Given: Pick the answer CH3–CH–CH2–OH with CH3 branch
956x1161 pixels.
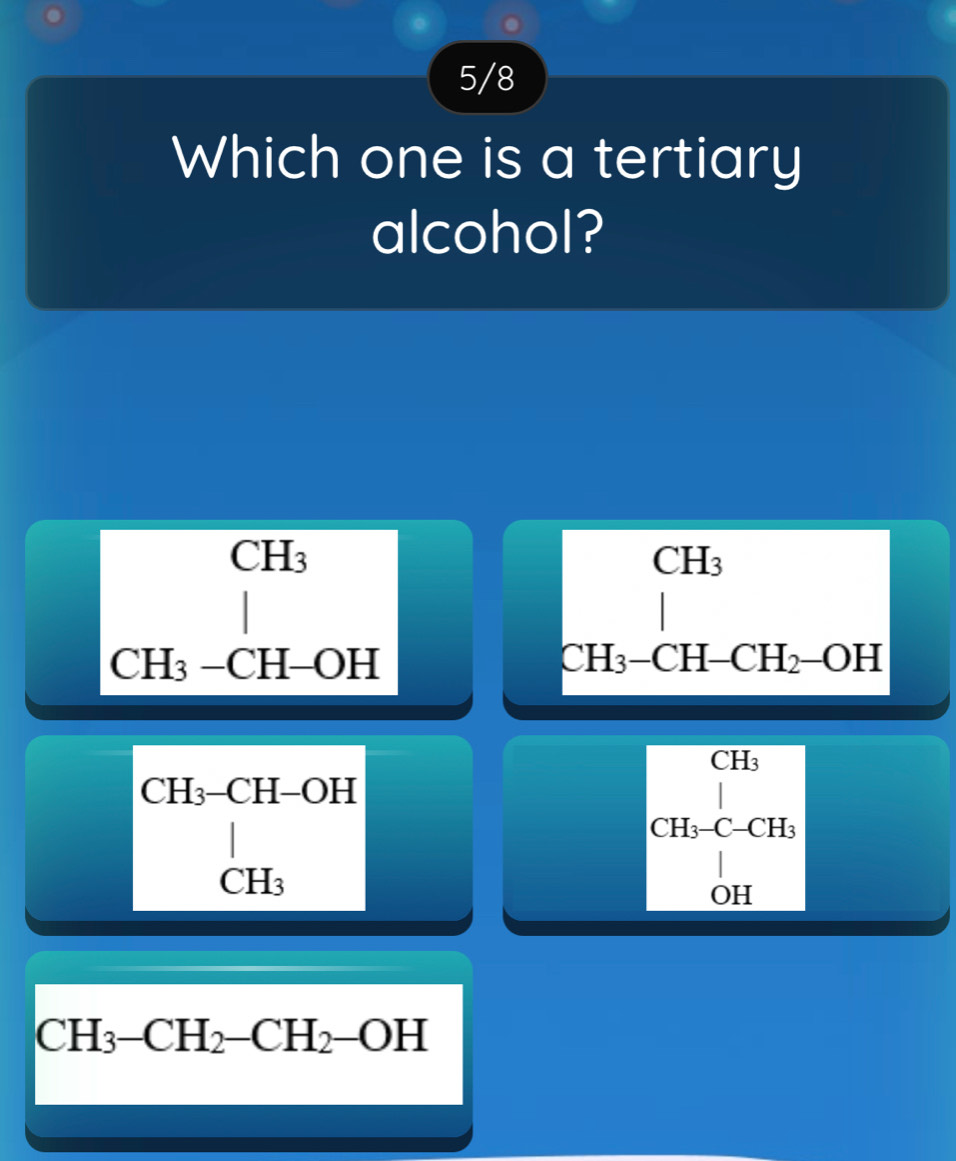Looking at the screenshot, I should tap(725, 612).
